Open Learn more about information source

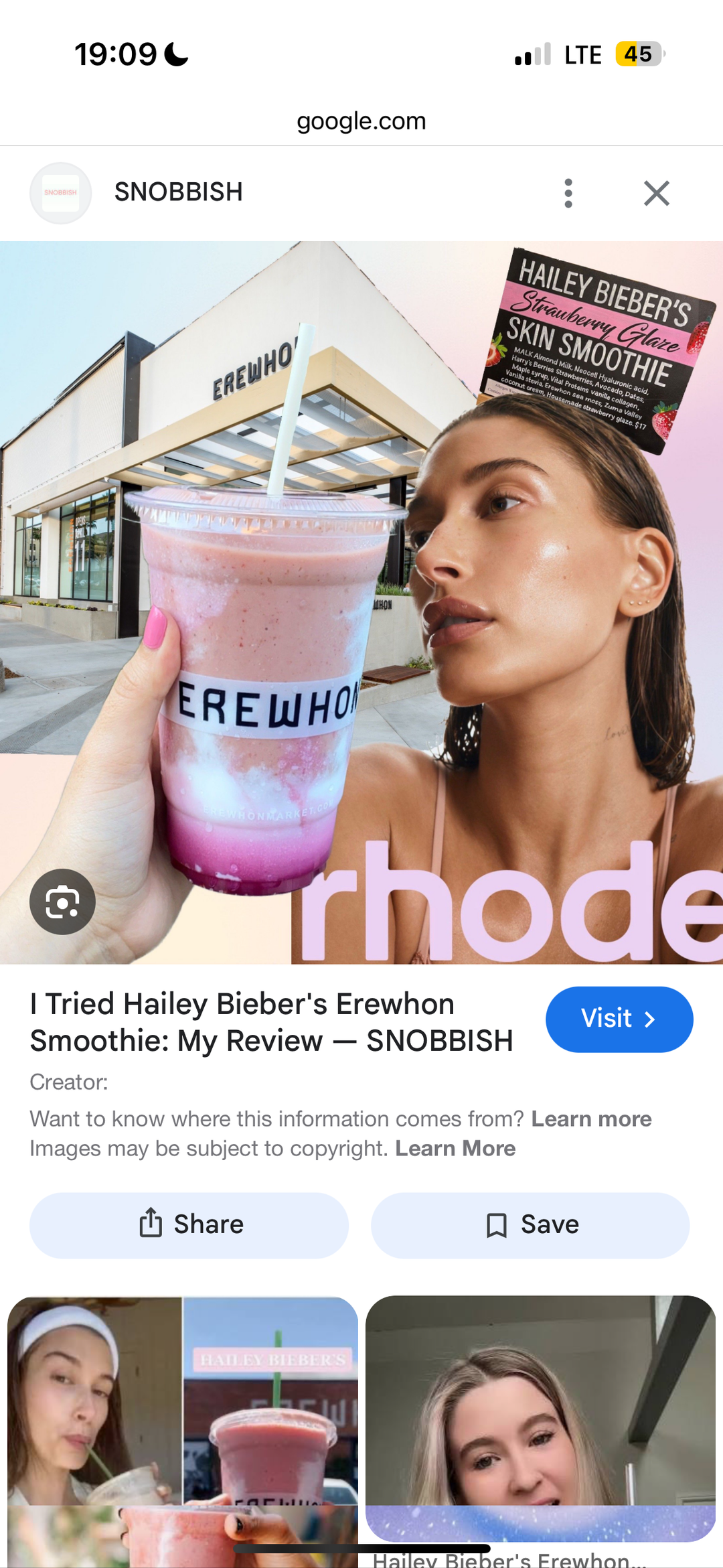coord(591,1119)
